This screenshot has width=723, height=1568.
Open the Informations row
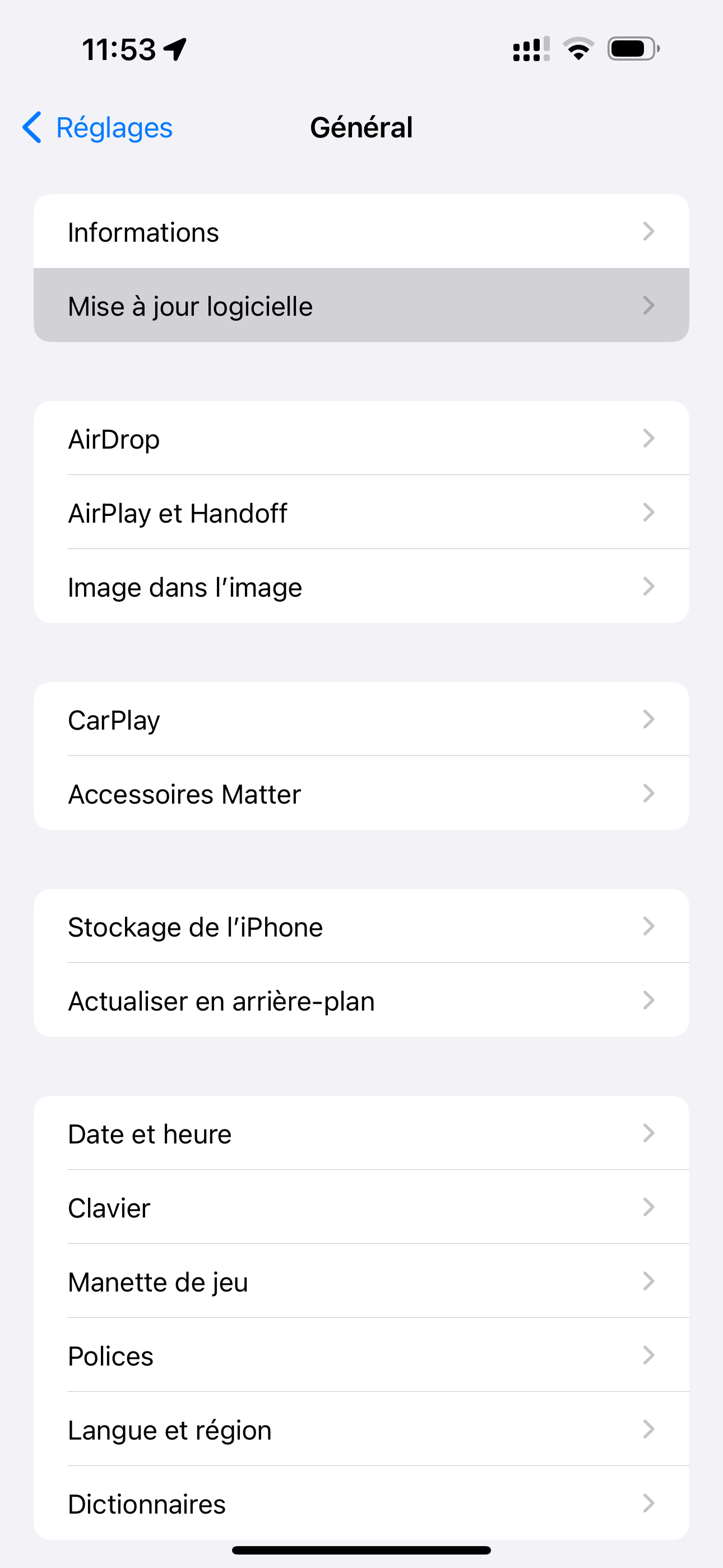click(361, 231)
